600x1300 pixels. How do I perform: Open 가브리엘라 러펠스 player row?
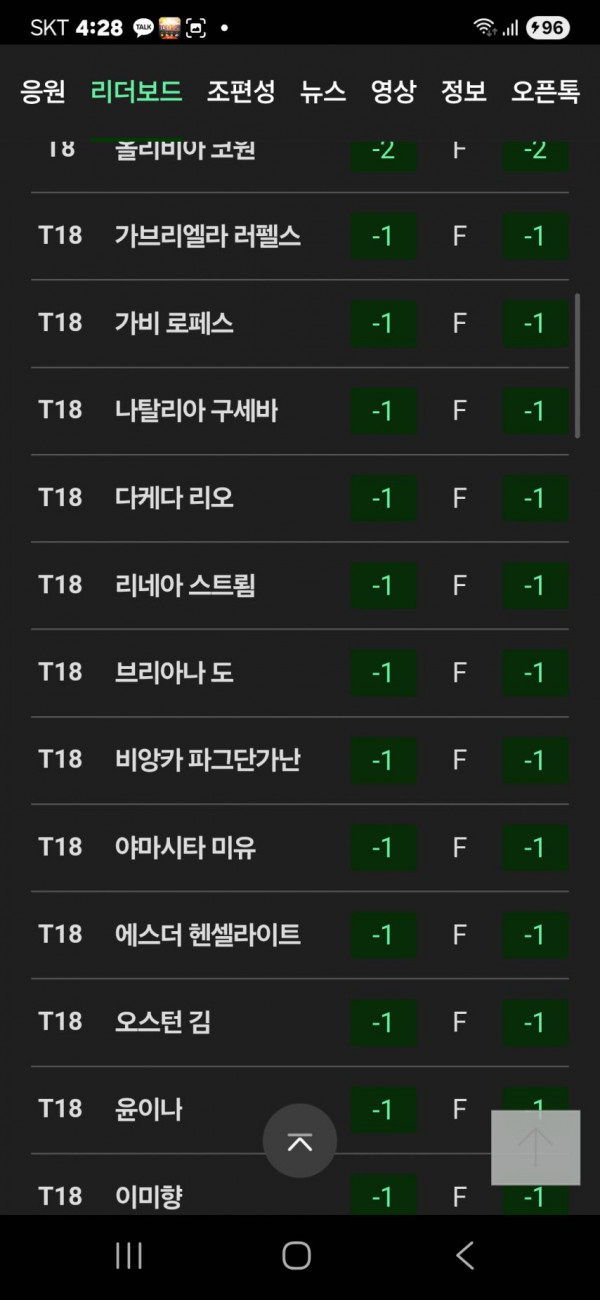(x=208, y=236)
